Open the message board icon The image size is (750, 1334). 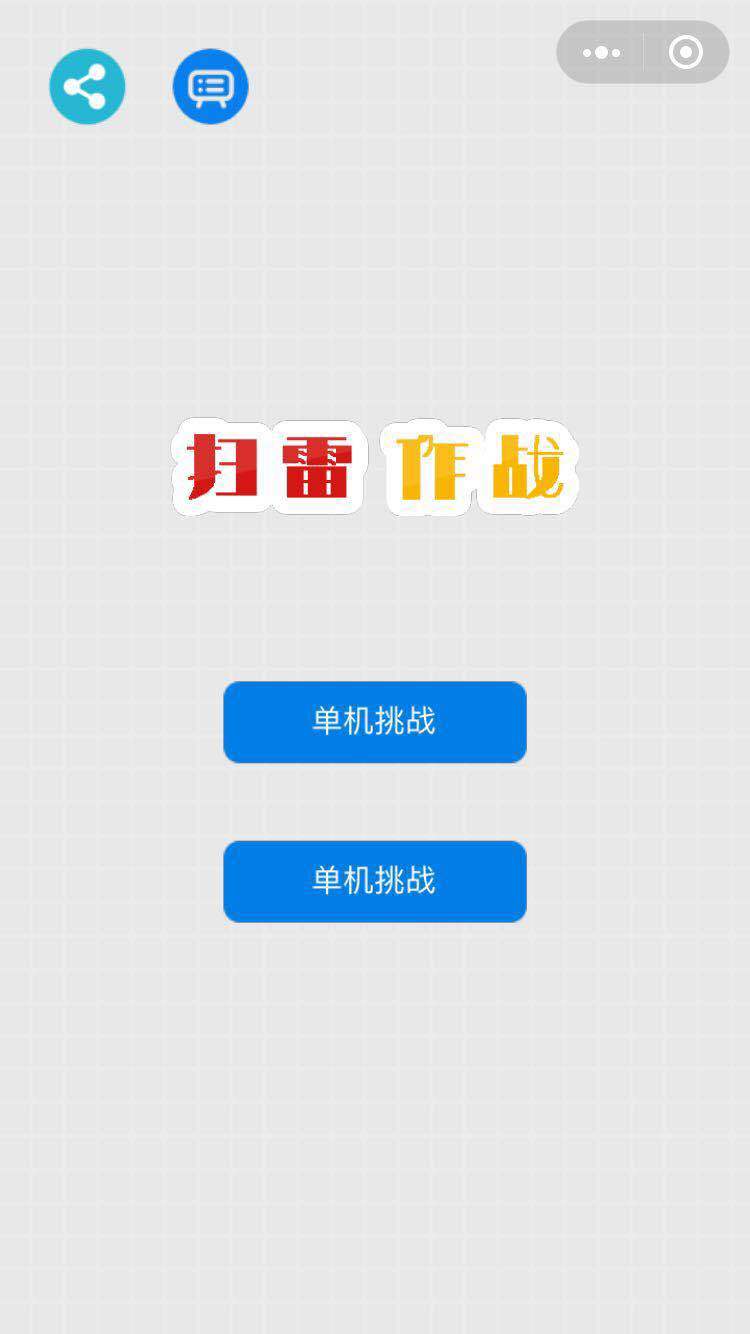(x=210, y=87)
